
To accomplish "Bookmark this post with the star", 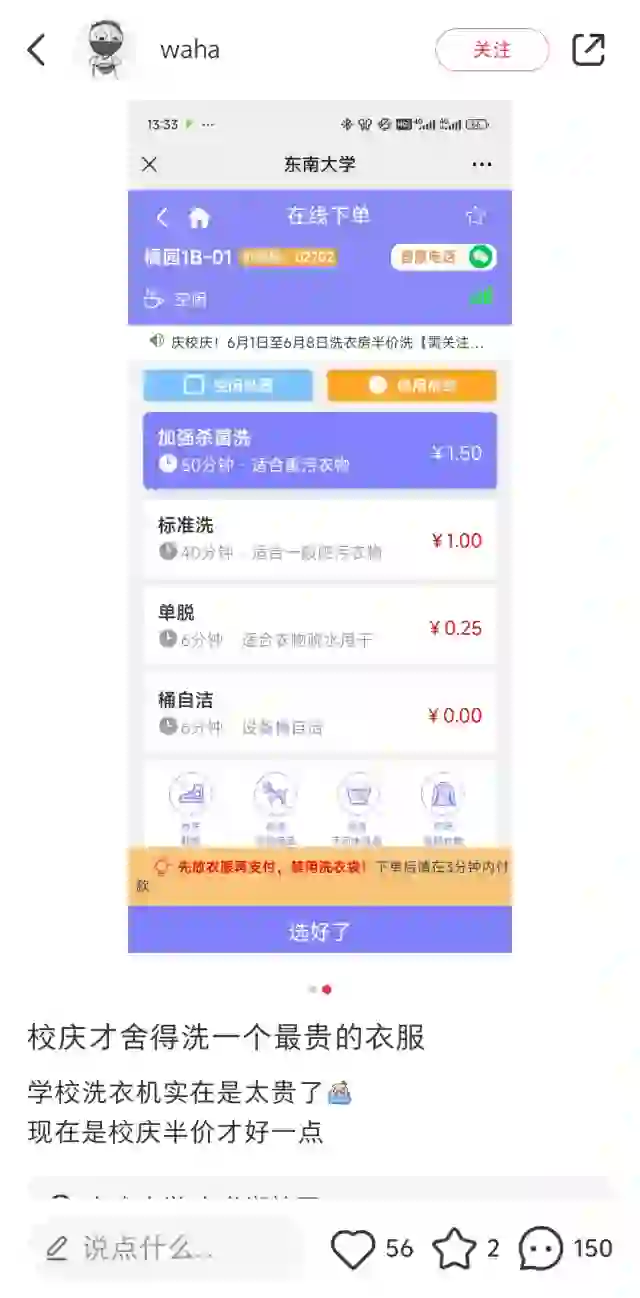I will [454, 1248].
